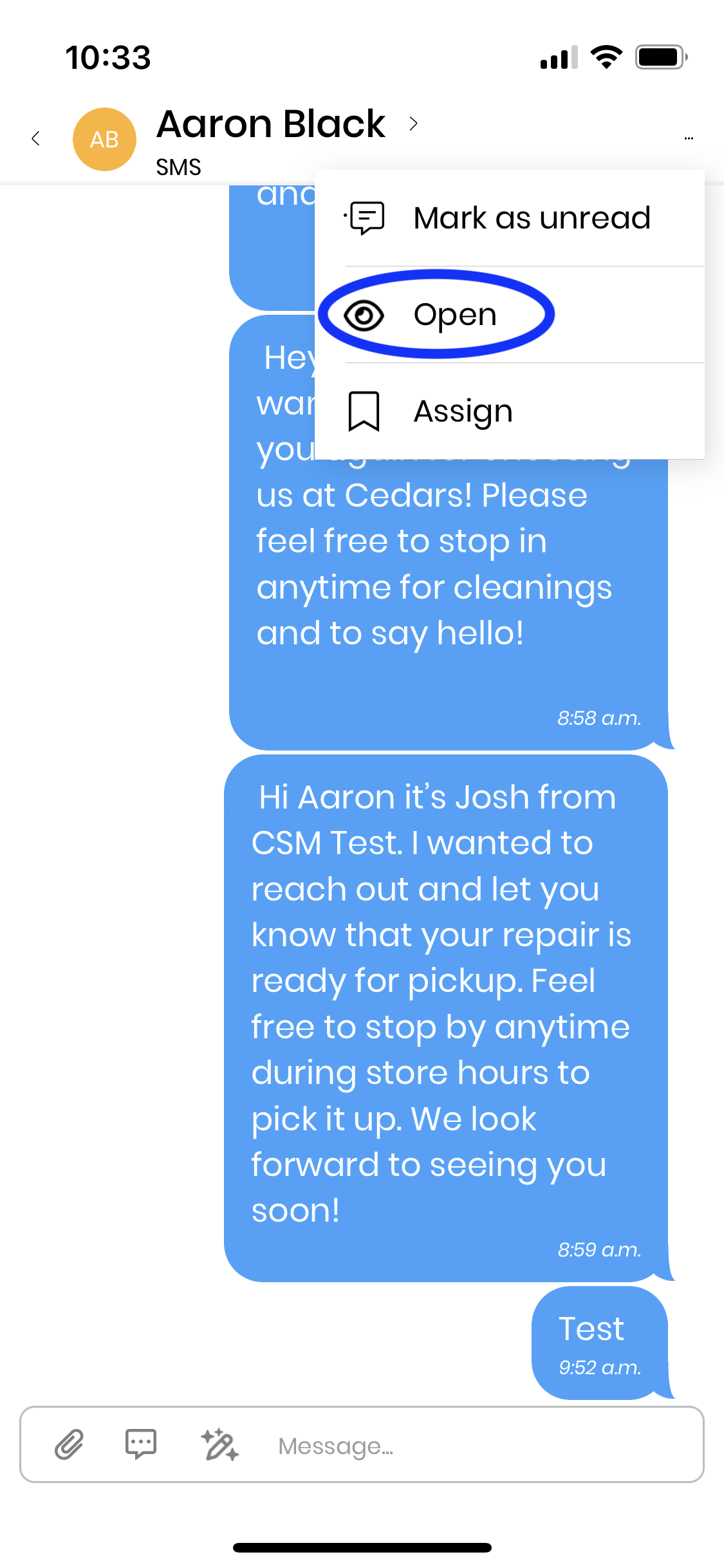Attach a file with the paperclip
The height and width of the screenshot is (1568, 724).
tap(69, 1444)
